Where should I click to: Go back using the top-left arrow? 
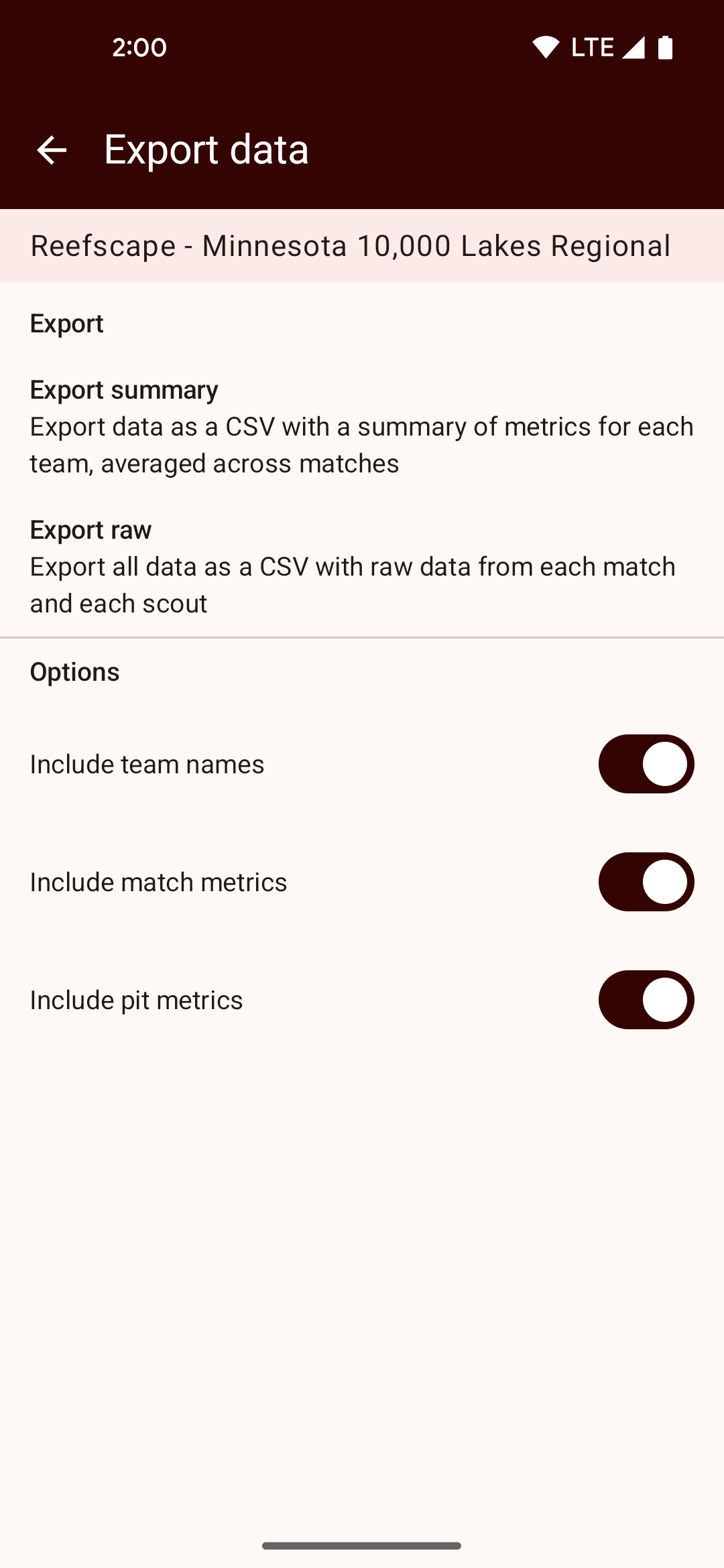(x=52, y=149)
